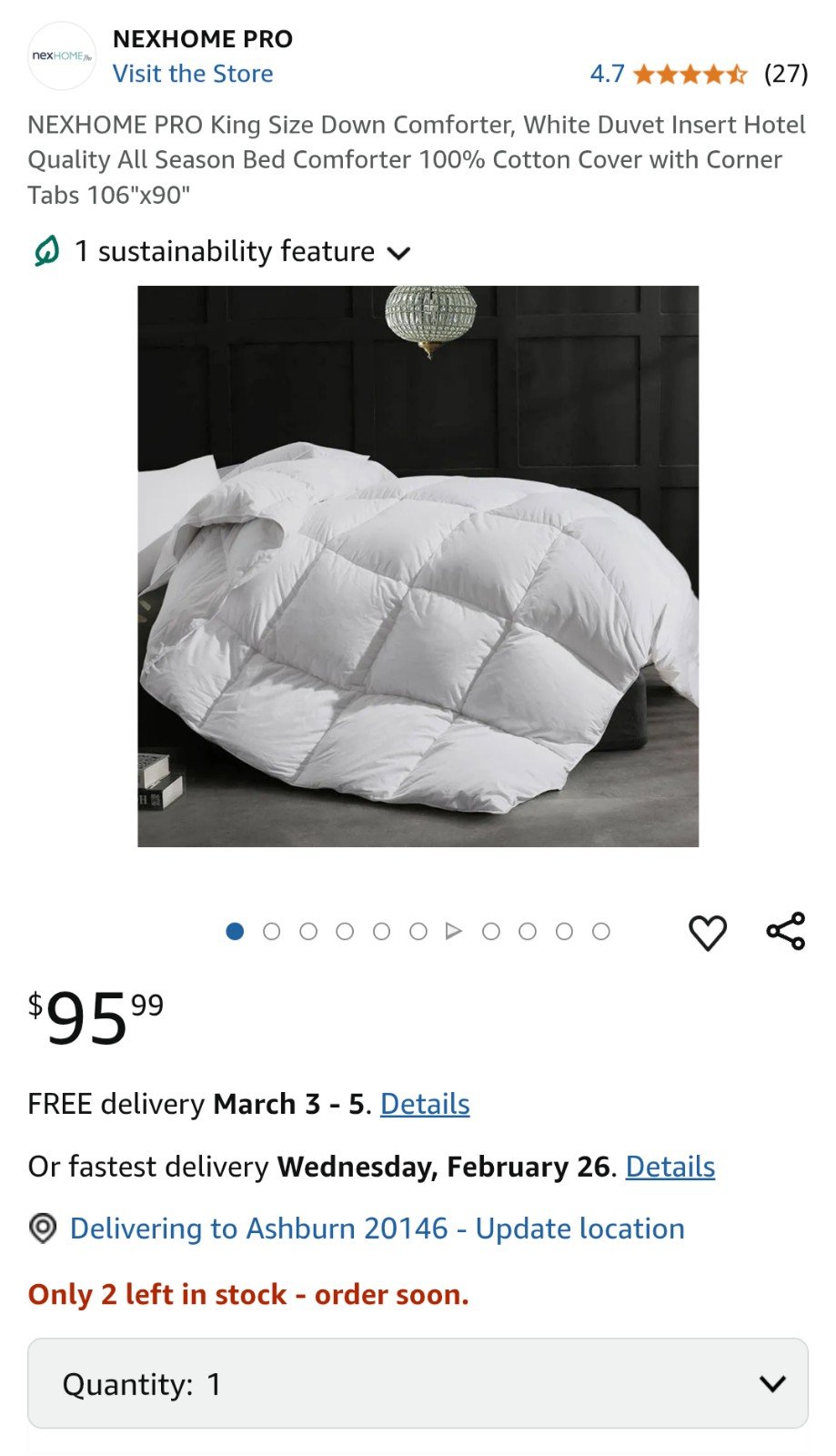Open the Quantity dropdown
The height and width of the screenshot is (1456, 836).
coord(418,1383)
